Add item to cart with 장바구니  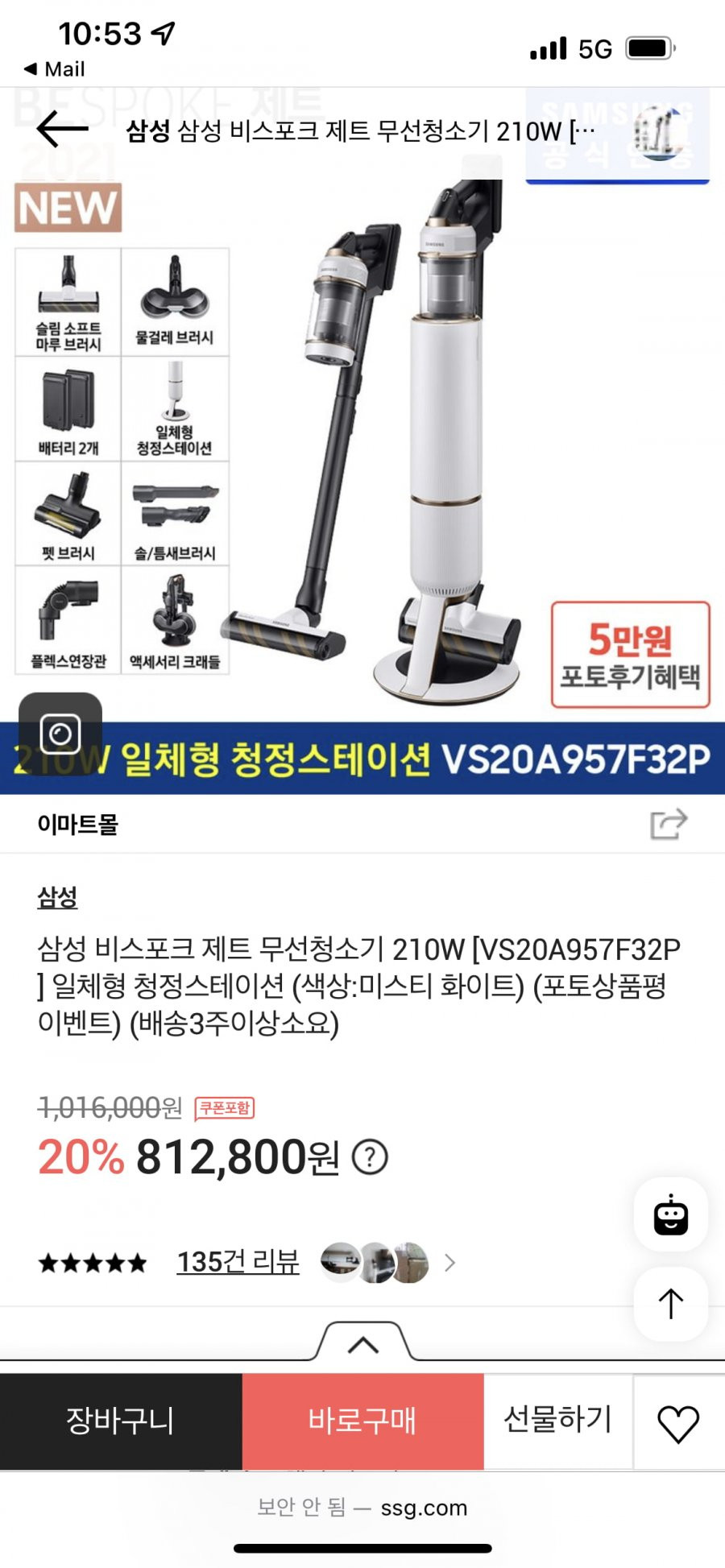pyautogui.click(x=121, y=1421)
